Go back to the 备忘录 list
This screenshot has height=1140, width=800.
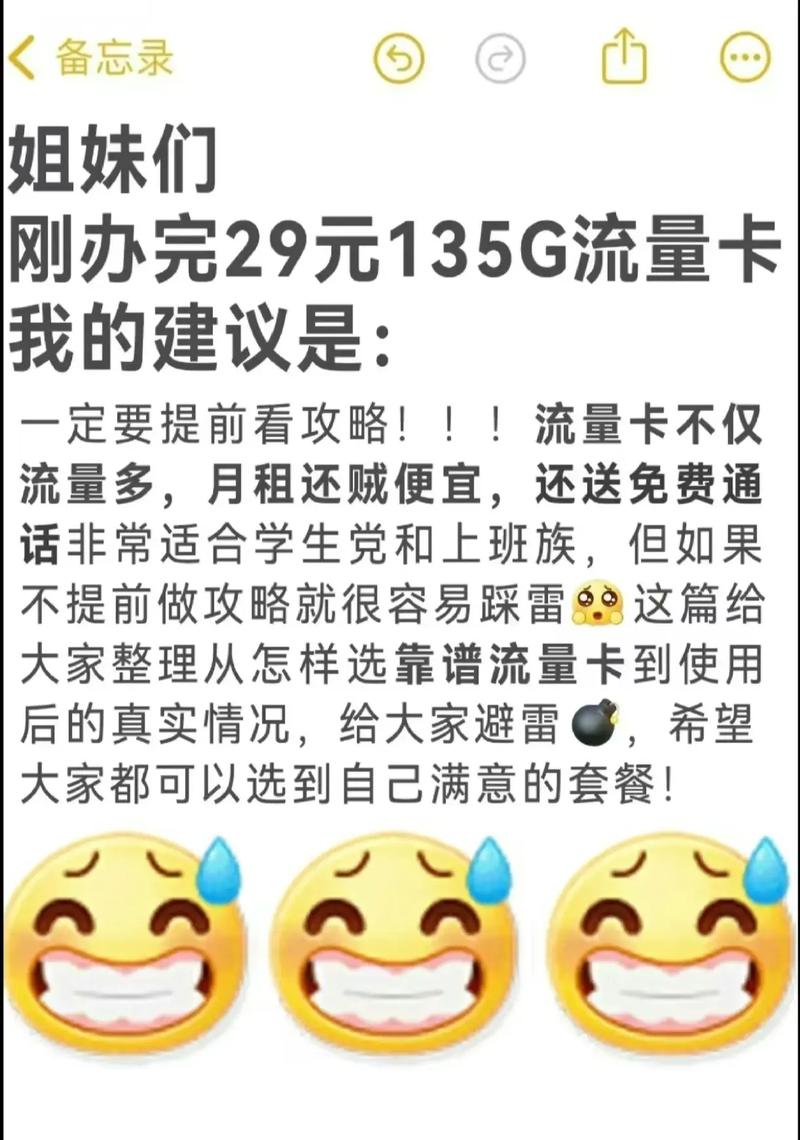point(90,57)
